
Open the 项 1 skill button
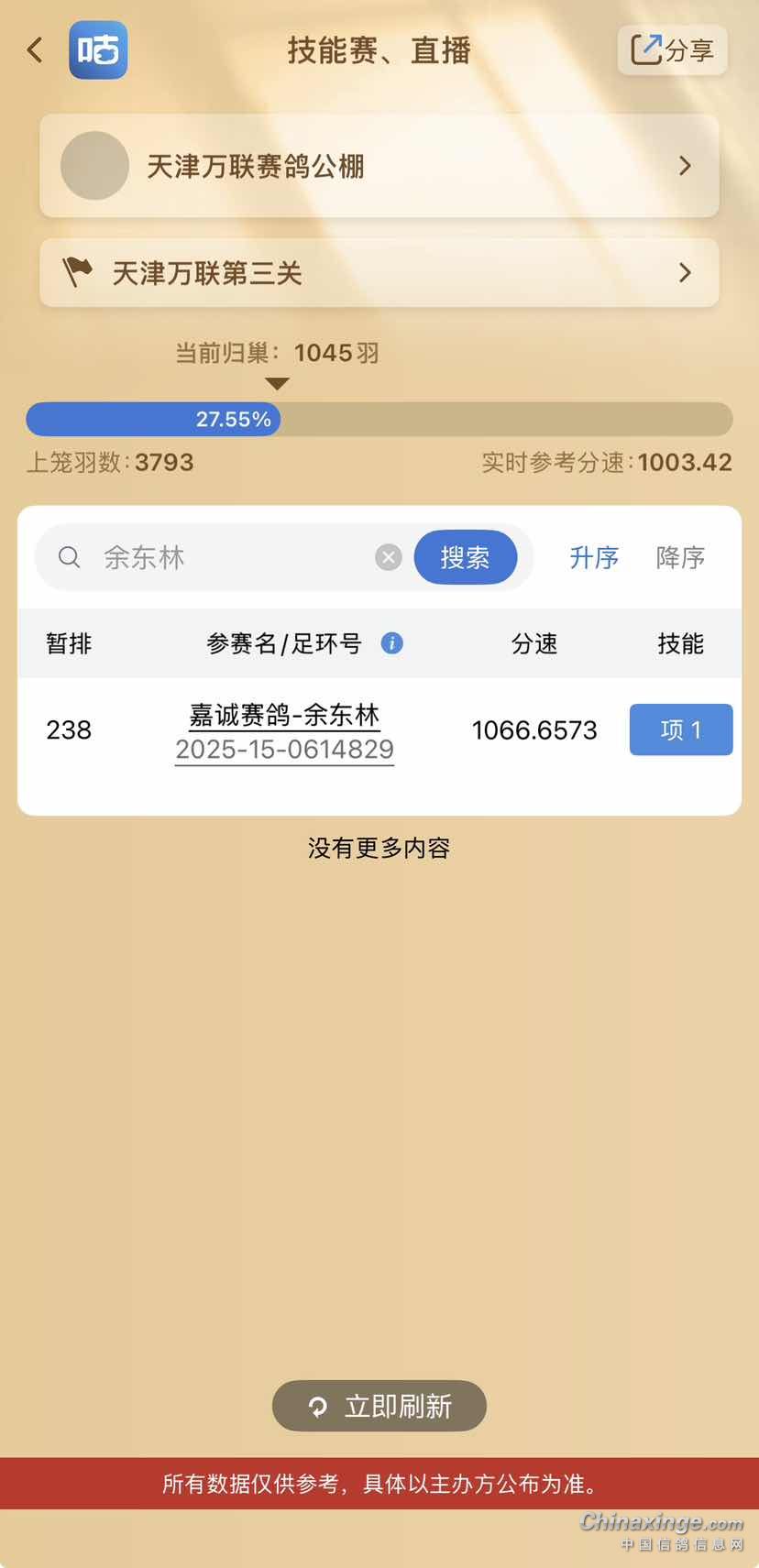click(x=680, y=729)
